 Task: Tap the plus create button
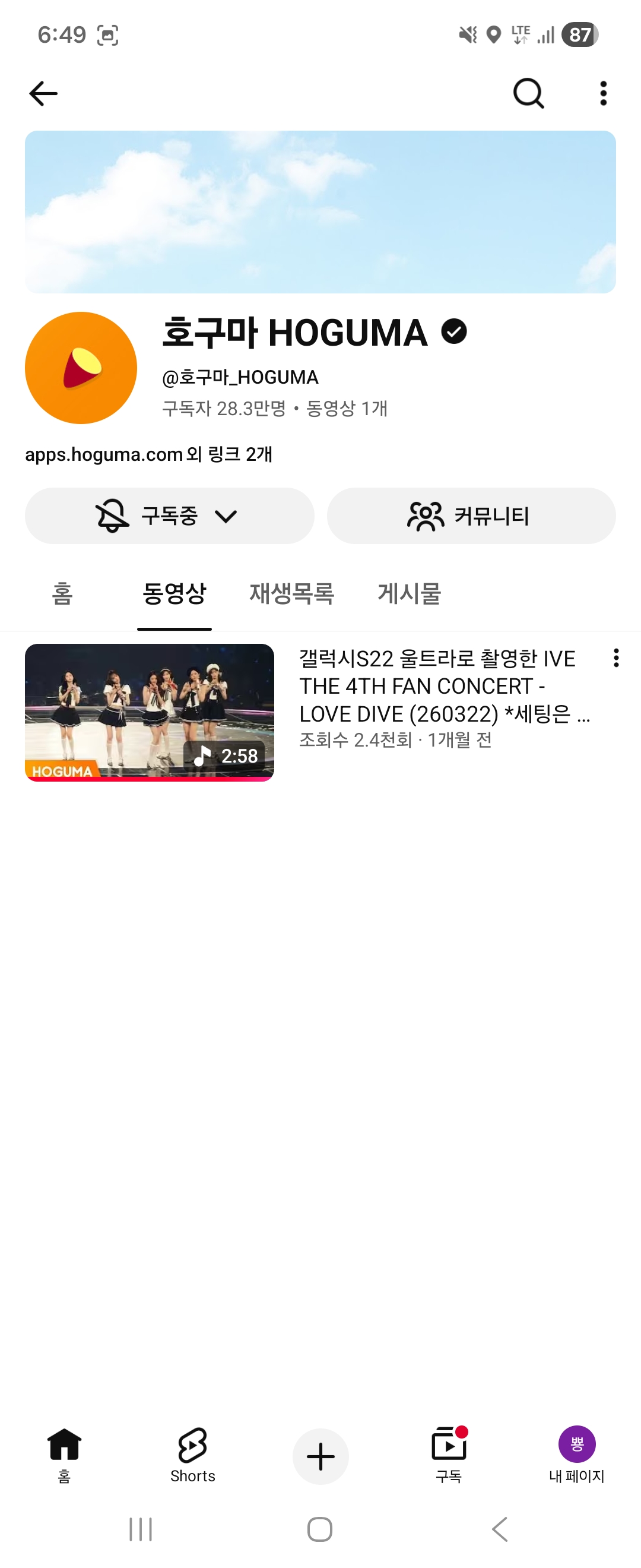[320, 1456]
